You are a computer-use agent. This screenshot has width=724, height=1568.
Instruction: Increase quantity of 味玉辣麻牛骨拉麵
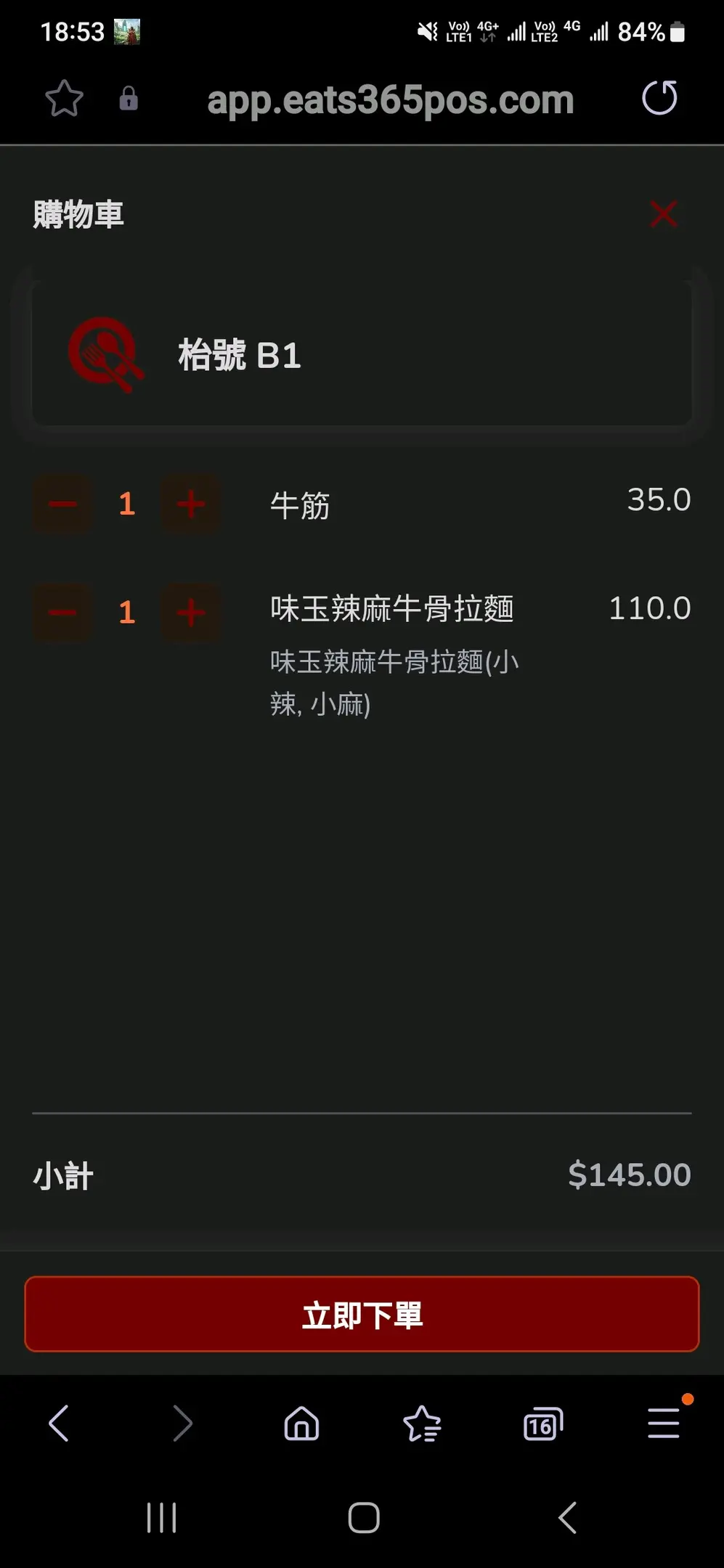pyautogui.click(x=190, y=613)
